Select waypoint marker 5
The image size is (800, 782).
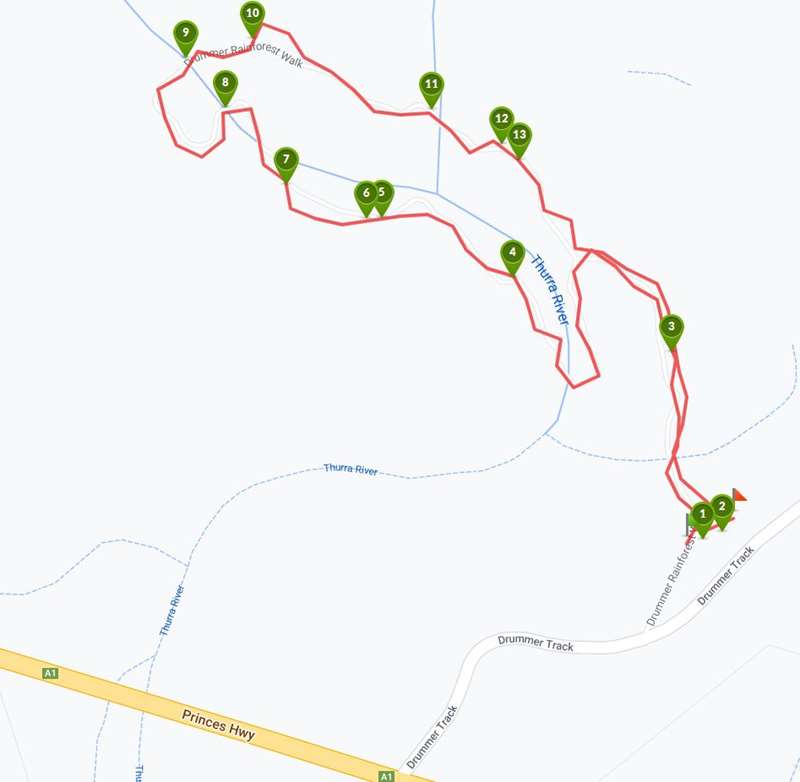[381, 193]
